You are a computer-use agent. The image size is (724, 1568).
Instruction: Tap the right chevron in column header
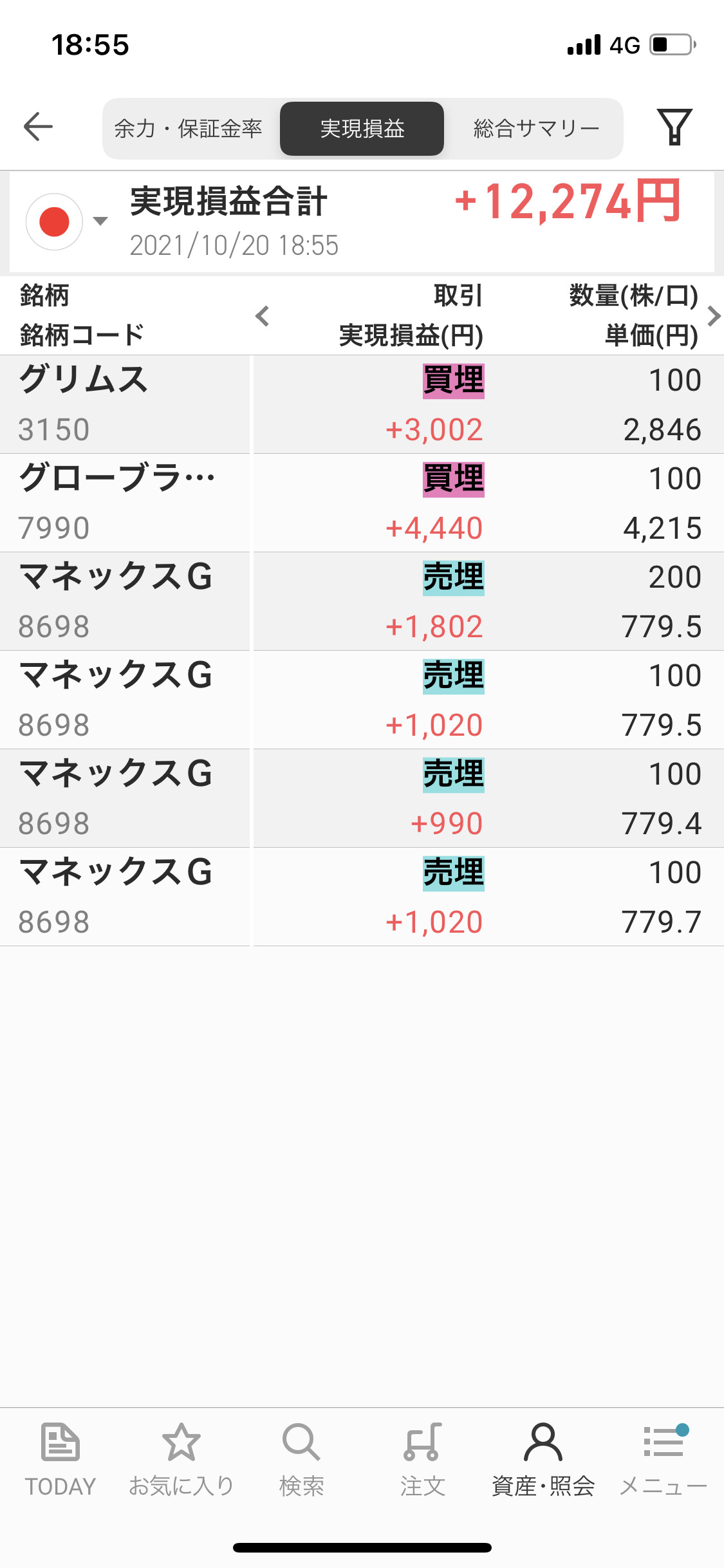point(713,316)
